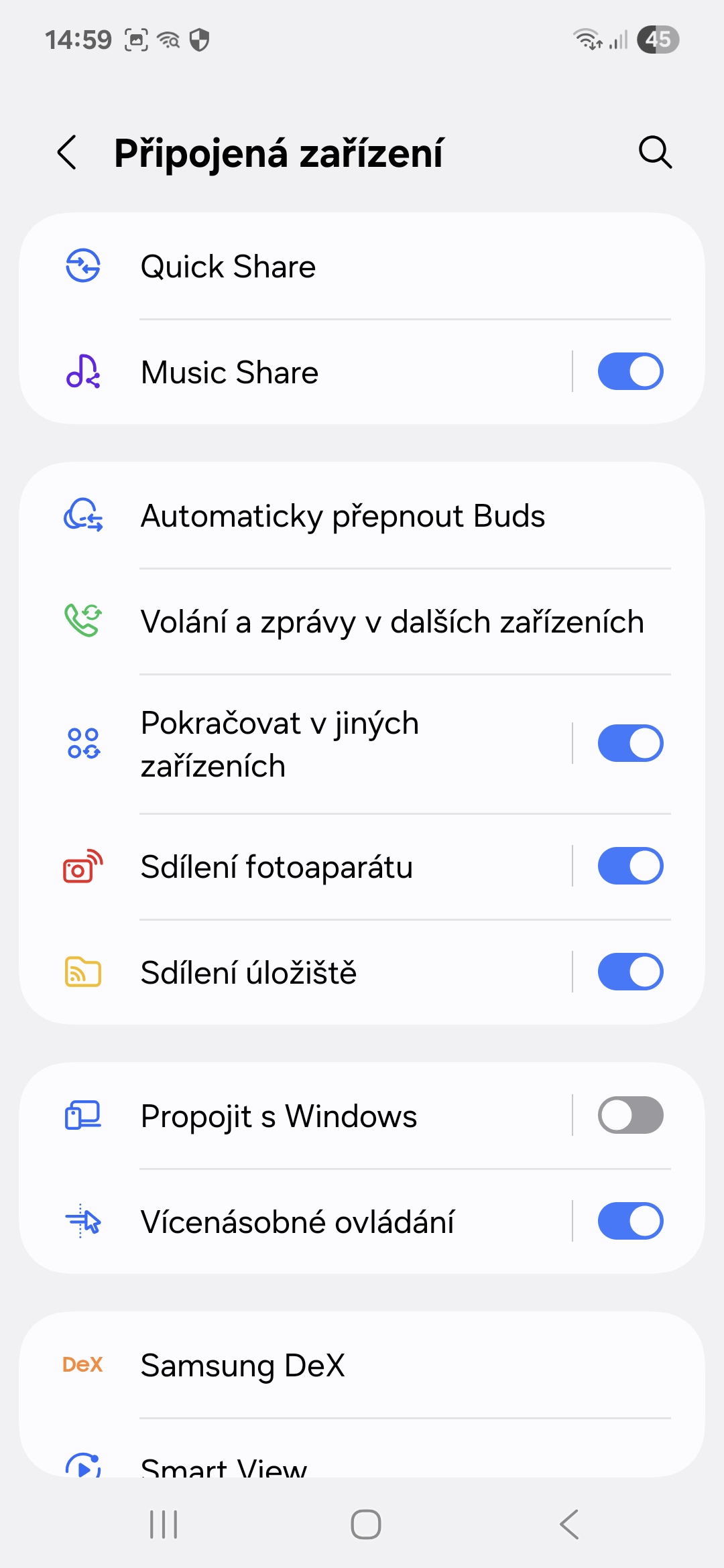724x1568 pixels.
Task: Open the search icon
Action: point(655,153)
